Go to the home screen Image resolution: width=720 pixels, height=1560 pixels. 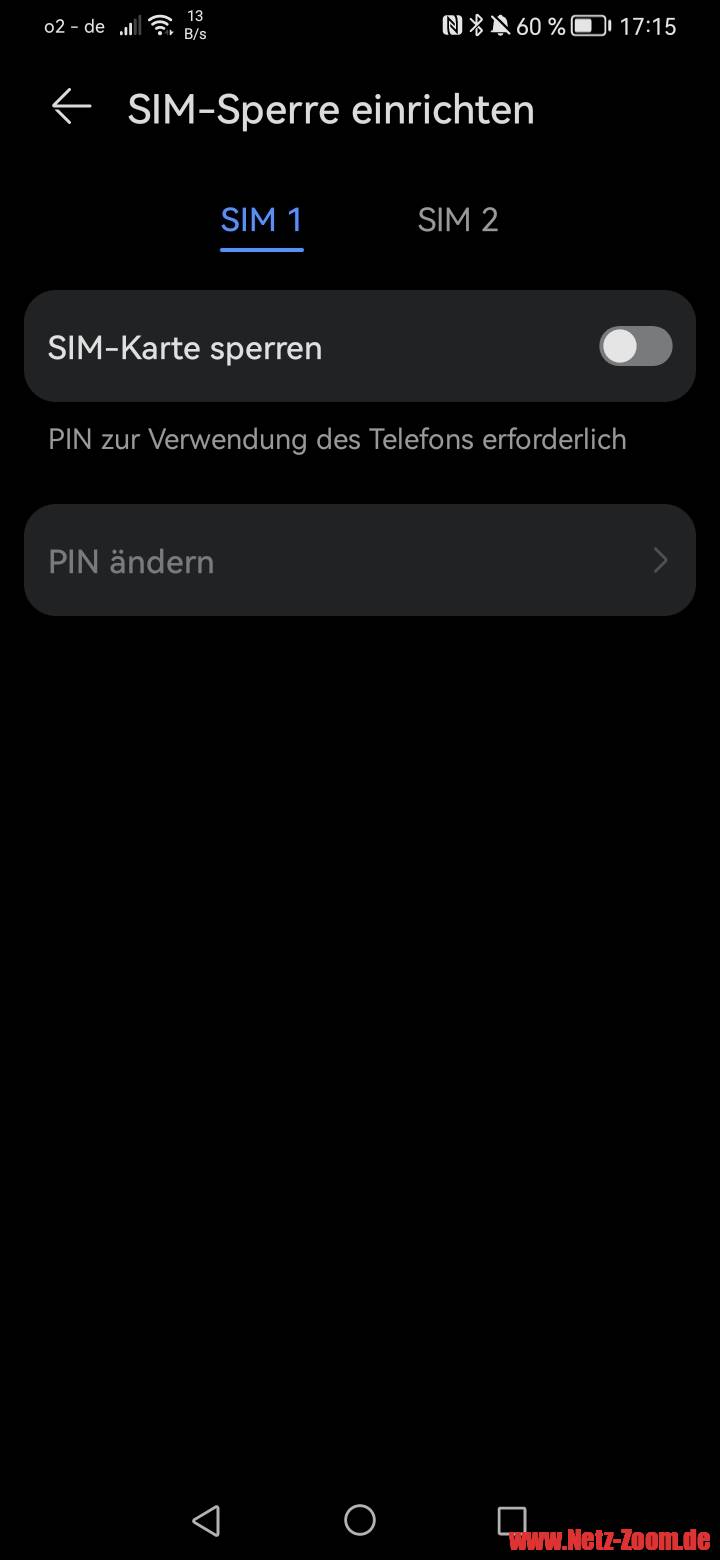point(360,1521)
